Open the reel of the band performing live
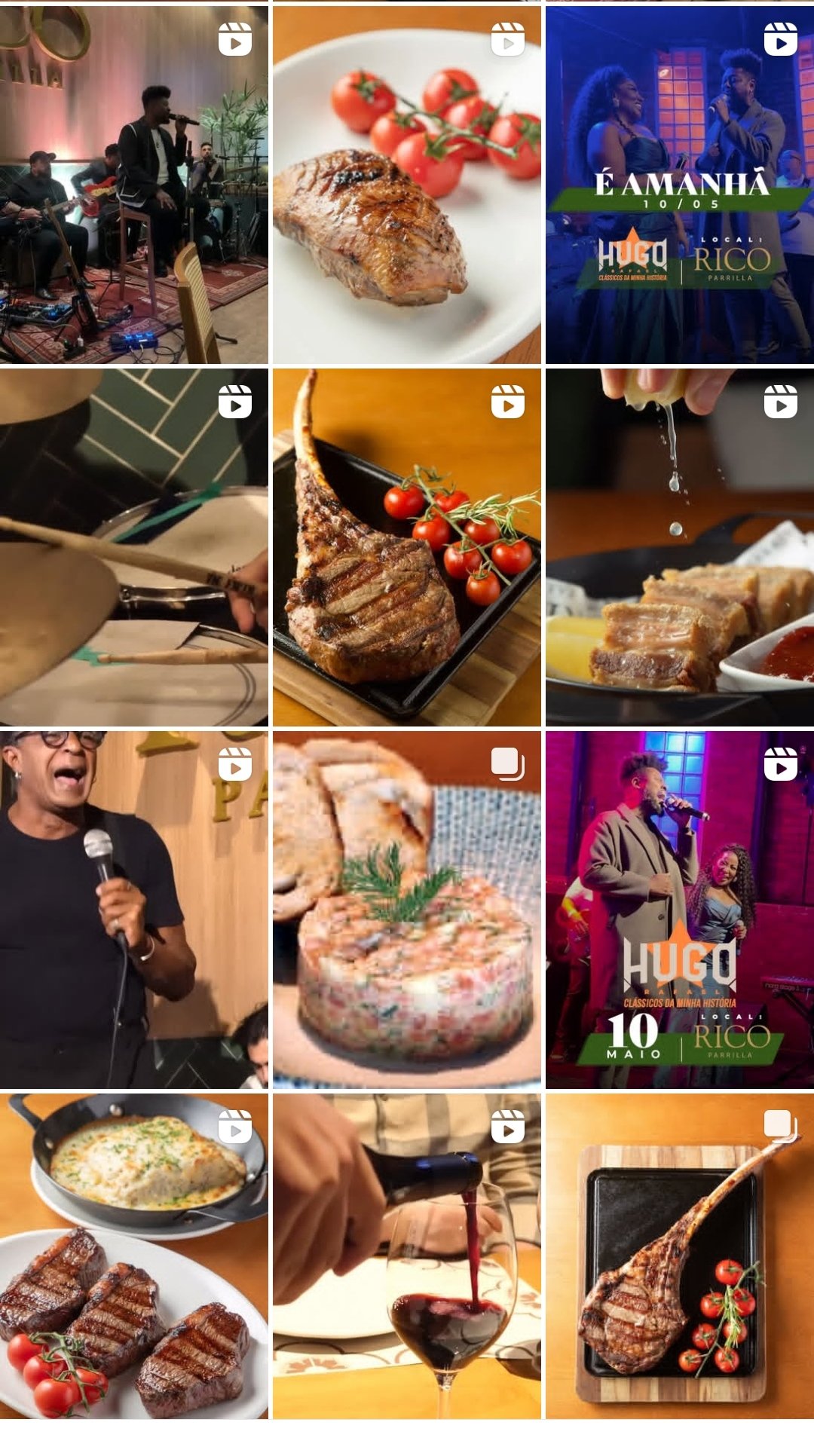Image resolution: width=814 pixels, height=1456 pixels. click(134, 185)
